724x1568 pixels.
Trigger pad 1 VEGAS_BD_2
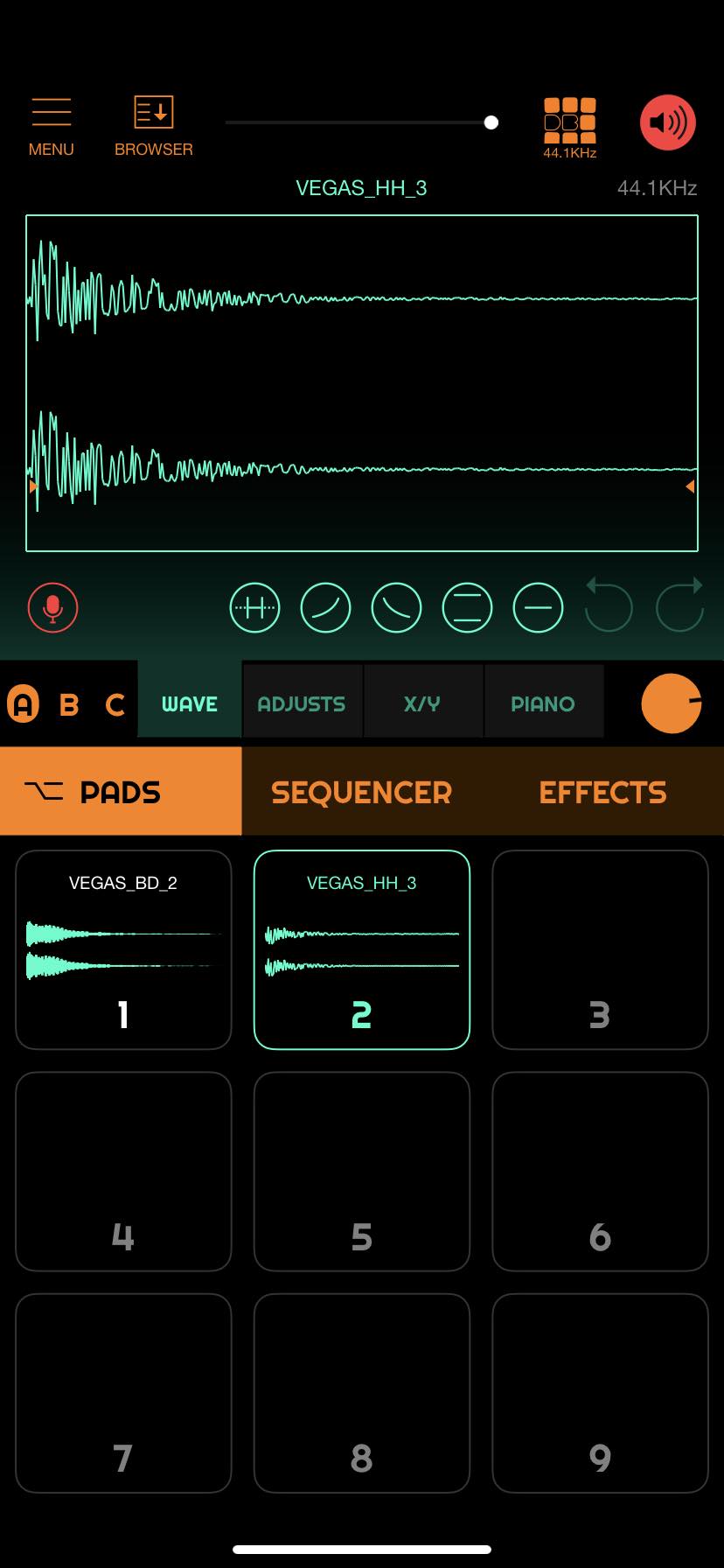coord(123,949)
